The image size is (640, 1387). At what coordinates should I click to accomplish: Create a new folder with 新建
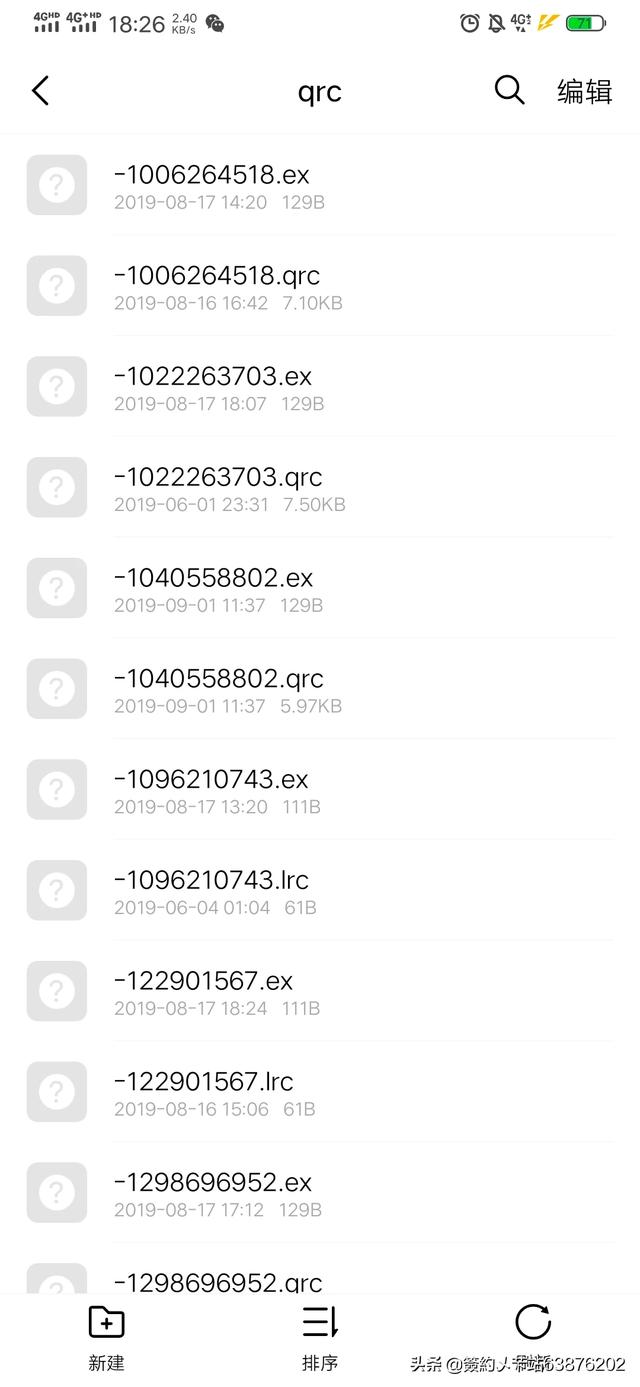(x=106, y=1339)
